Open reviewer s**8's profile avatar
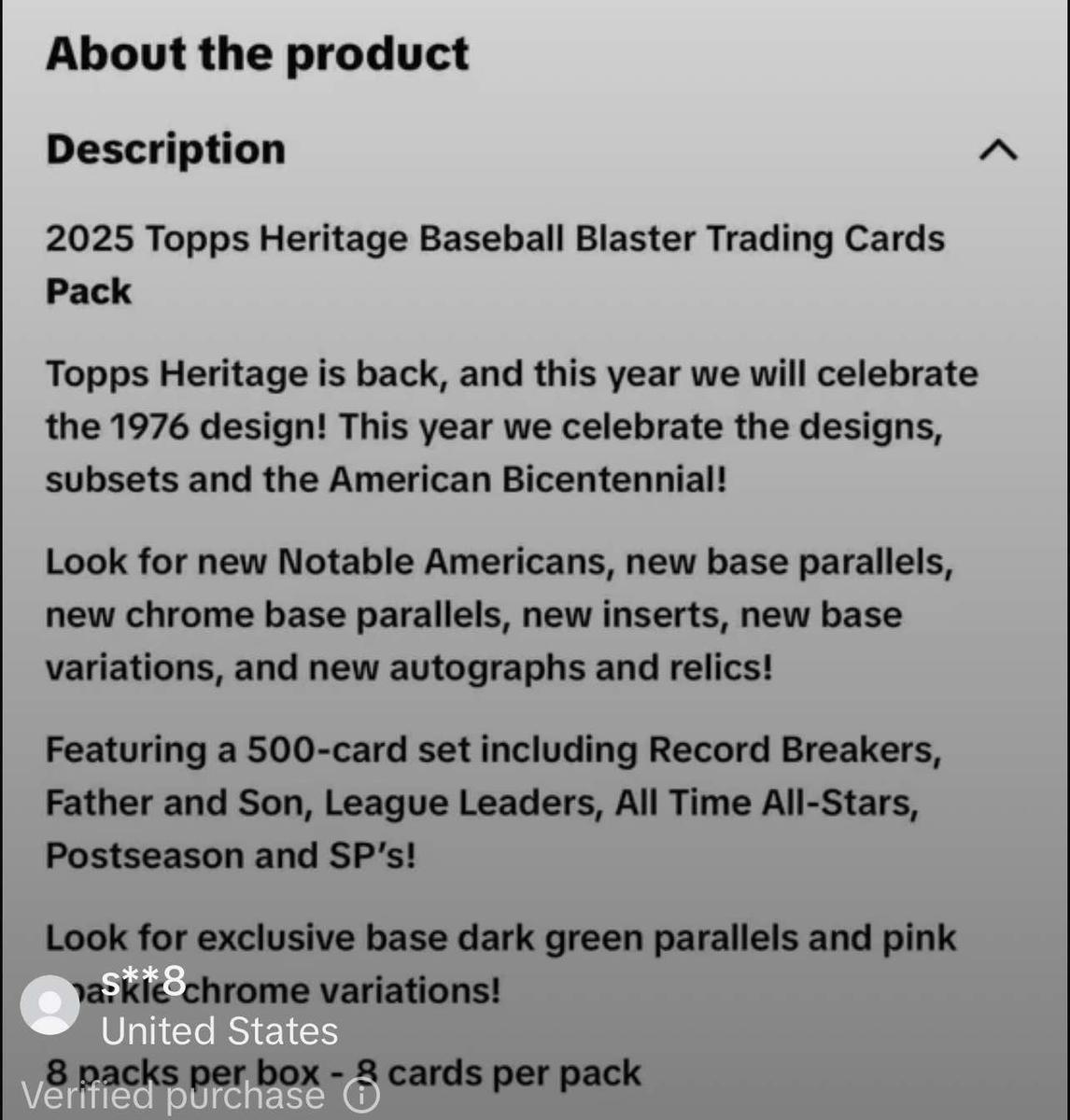The height and width of the screenshot is (1120, 1070). pyautogui.click(x=49, y=1005)
